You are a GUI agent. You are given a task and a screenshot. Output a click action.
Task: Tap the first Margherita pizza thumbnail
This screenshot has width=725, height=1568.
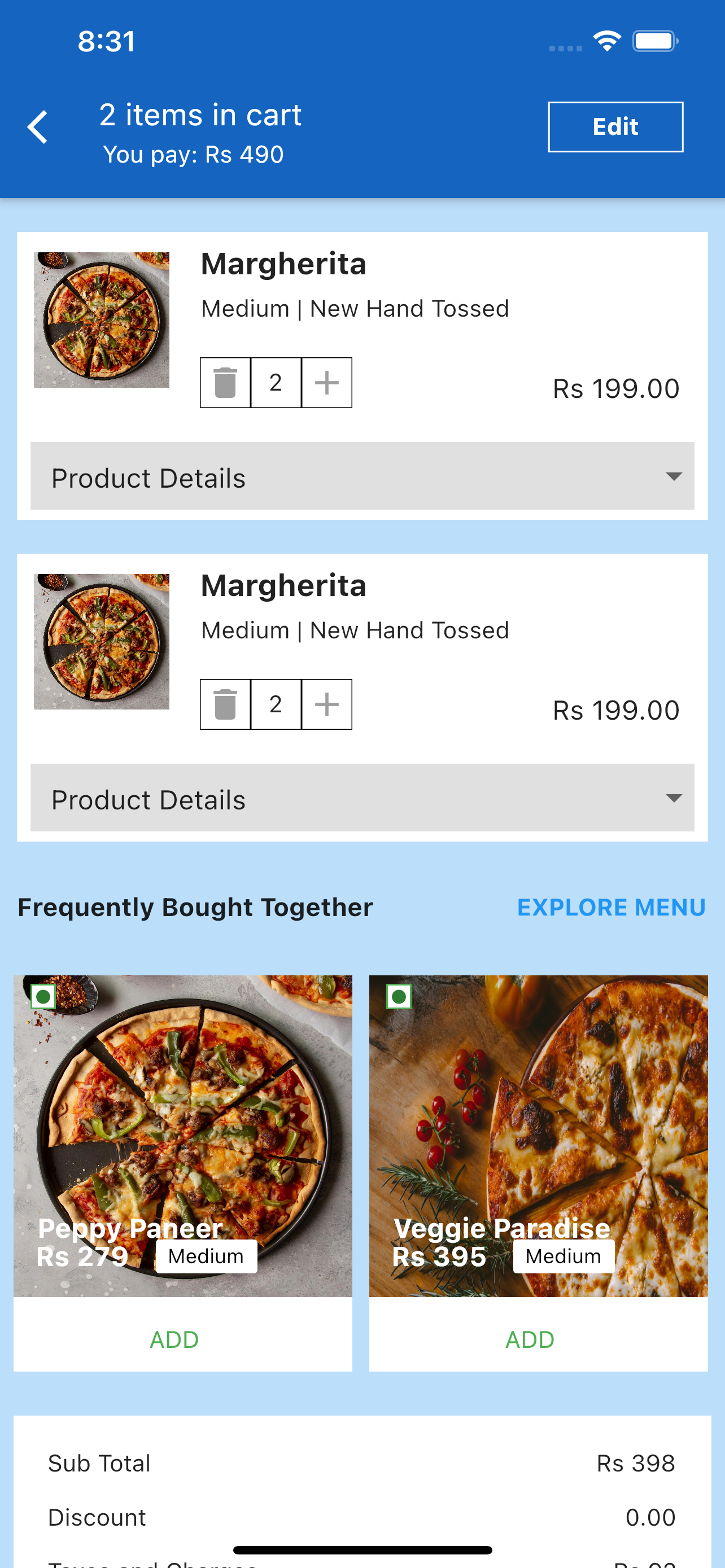pos(101,319)
